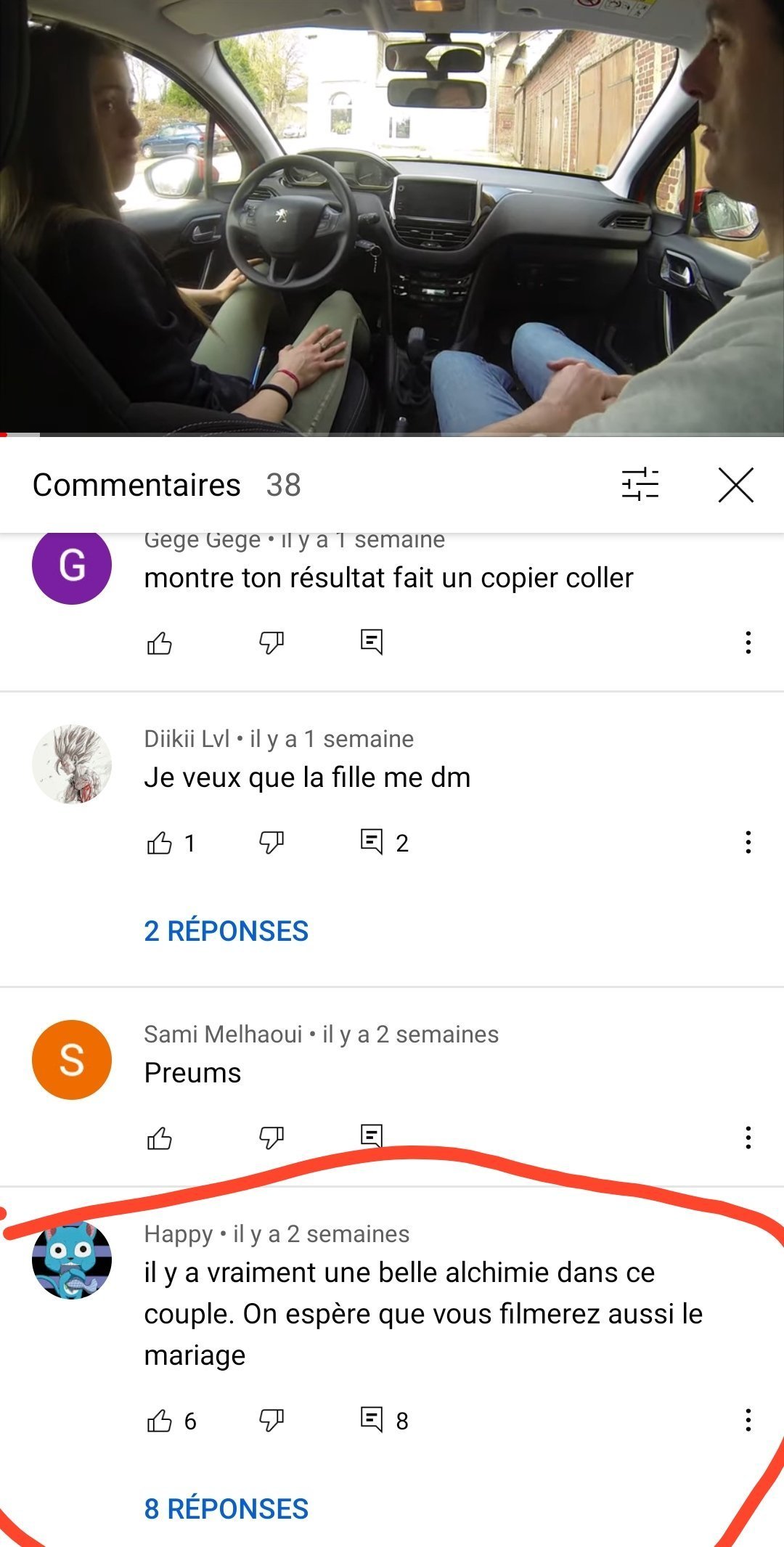The width and height of the screenshot is (784, 1547).
Task: Like Gege Gege's comment
Action: point(160,642)
